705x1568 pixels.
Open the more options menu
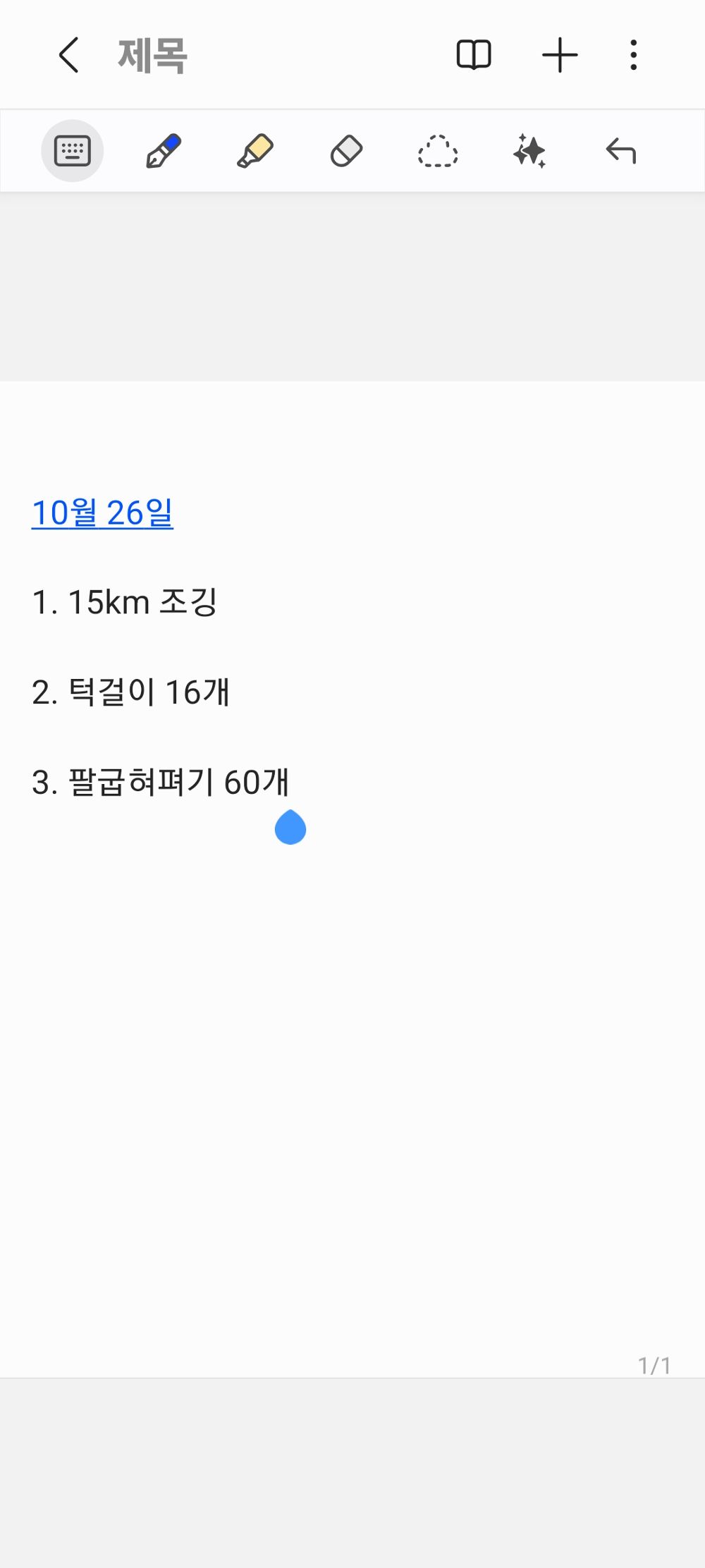(x=633, y=55)
